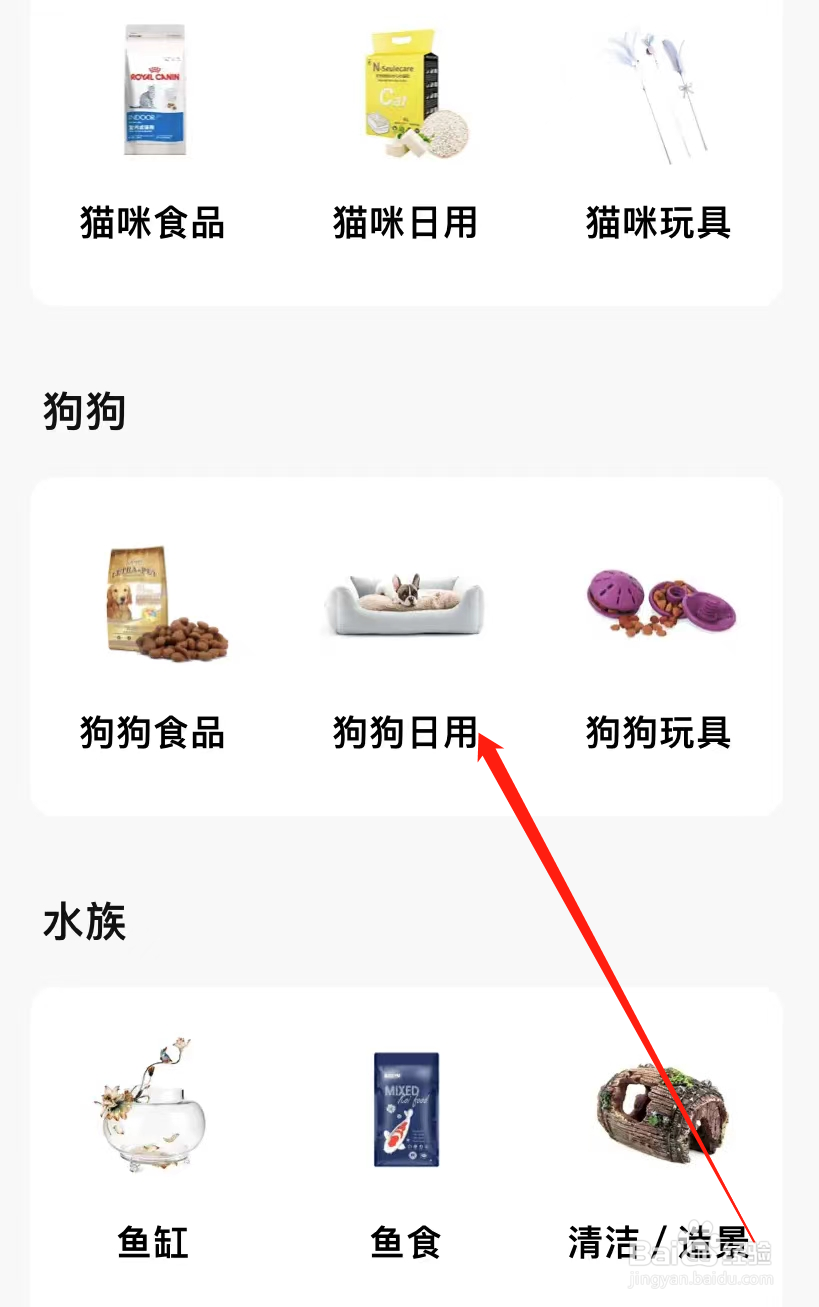Open the 鱼缸 glass bowl thumbnail

click(x=152, y=1110)
